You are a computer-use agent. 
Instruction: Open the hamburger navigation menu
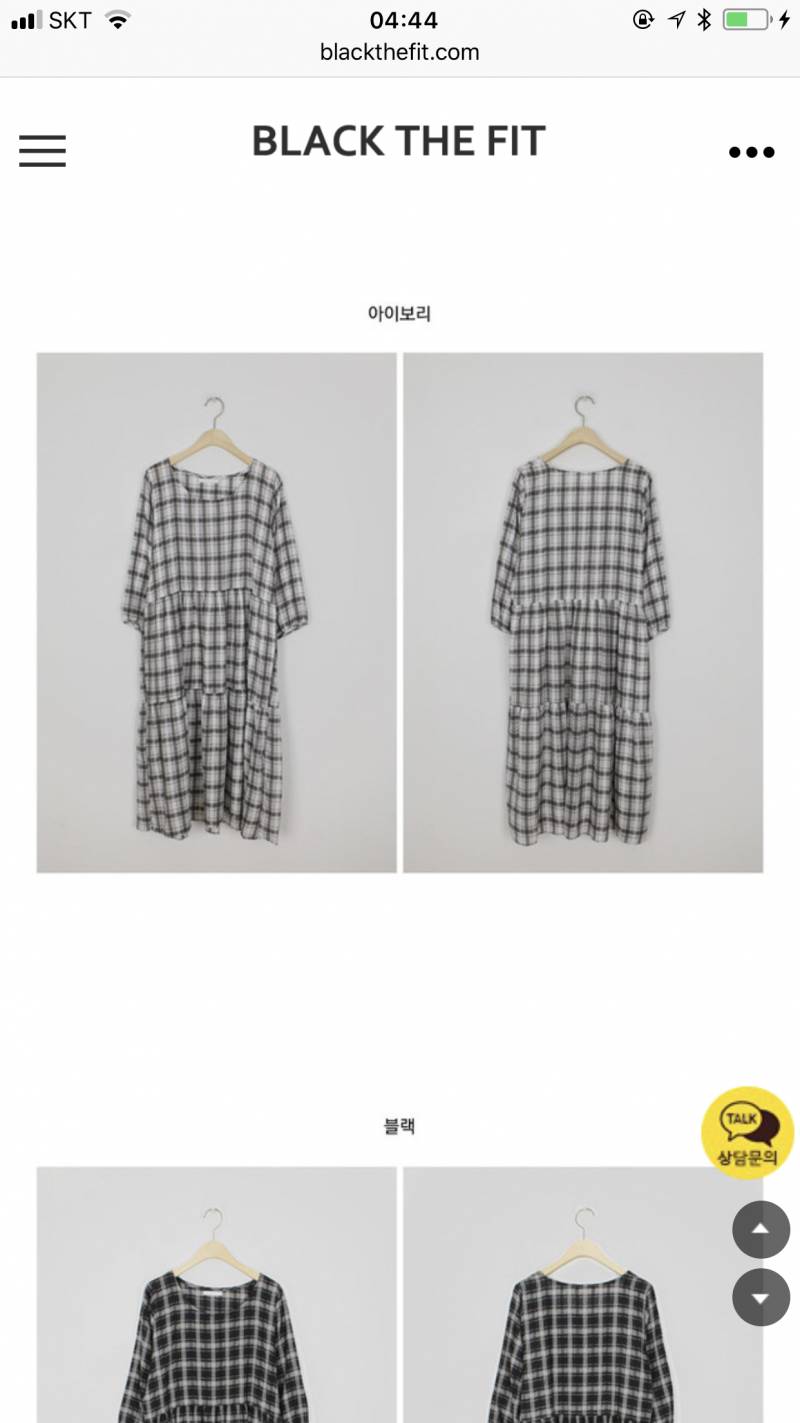point(42,151)
